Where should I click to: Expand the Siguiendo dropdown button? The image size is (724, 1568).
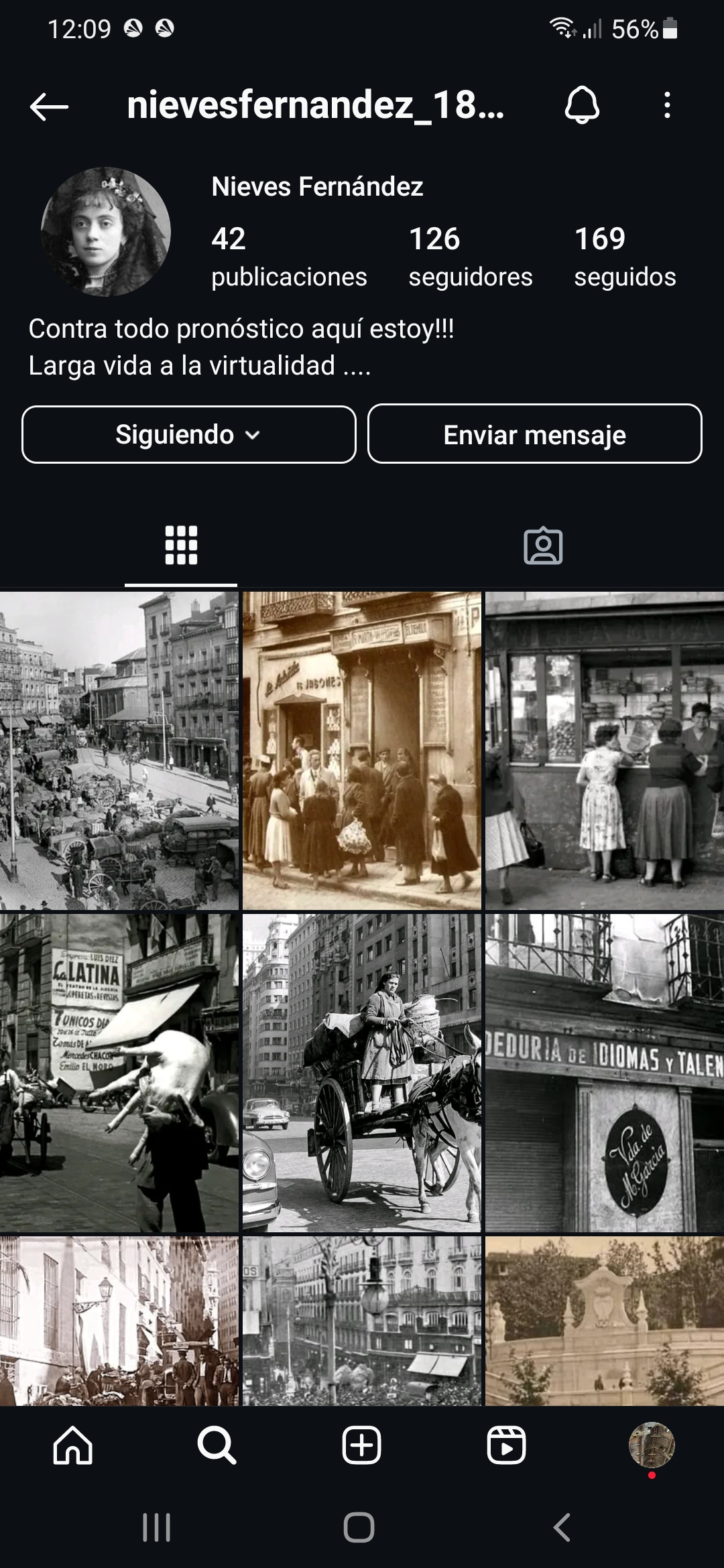click(x=188, y=434)
